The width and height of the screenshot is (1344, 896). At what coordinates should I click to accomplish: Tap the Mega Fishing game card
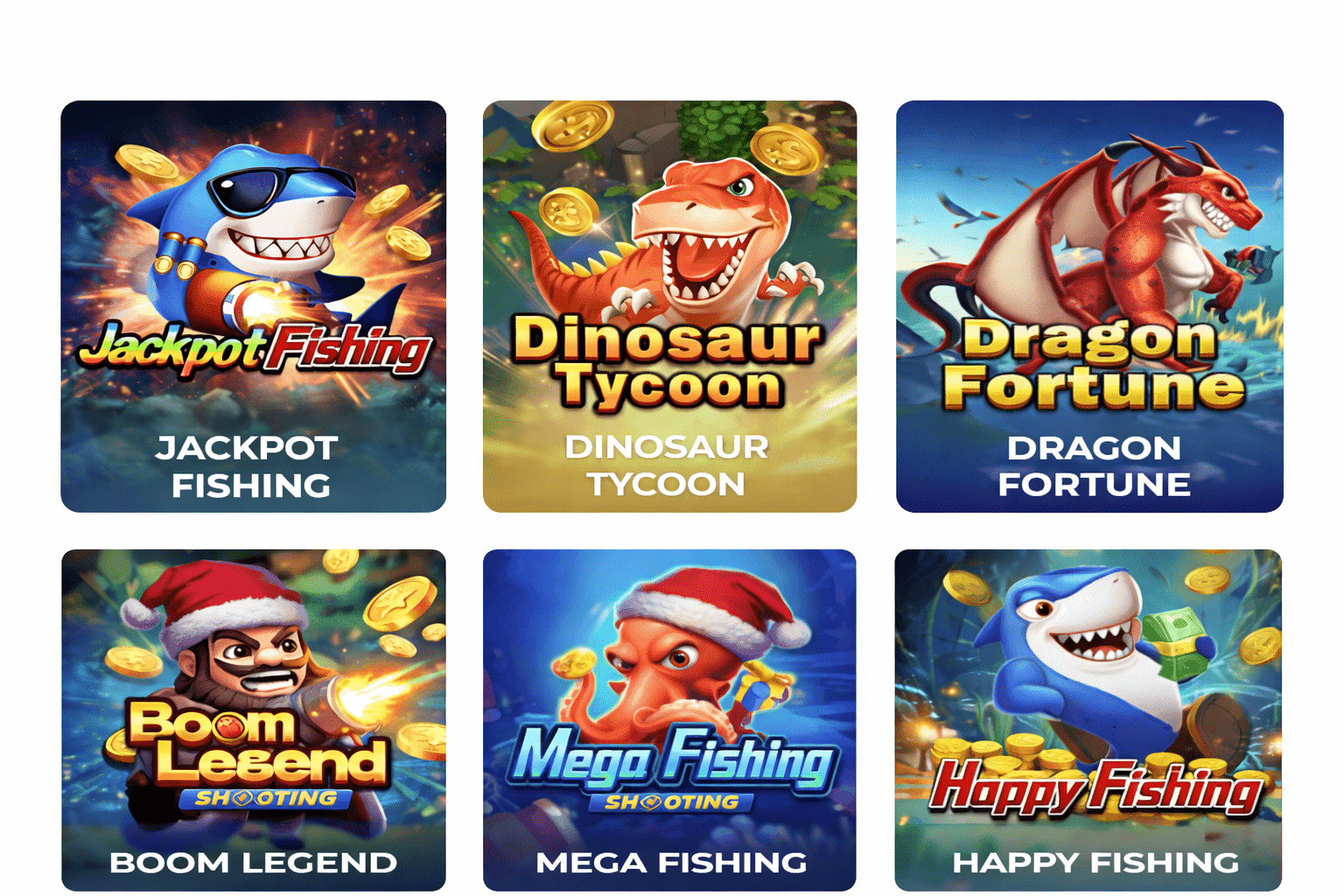pos(669,719)
